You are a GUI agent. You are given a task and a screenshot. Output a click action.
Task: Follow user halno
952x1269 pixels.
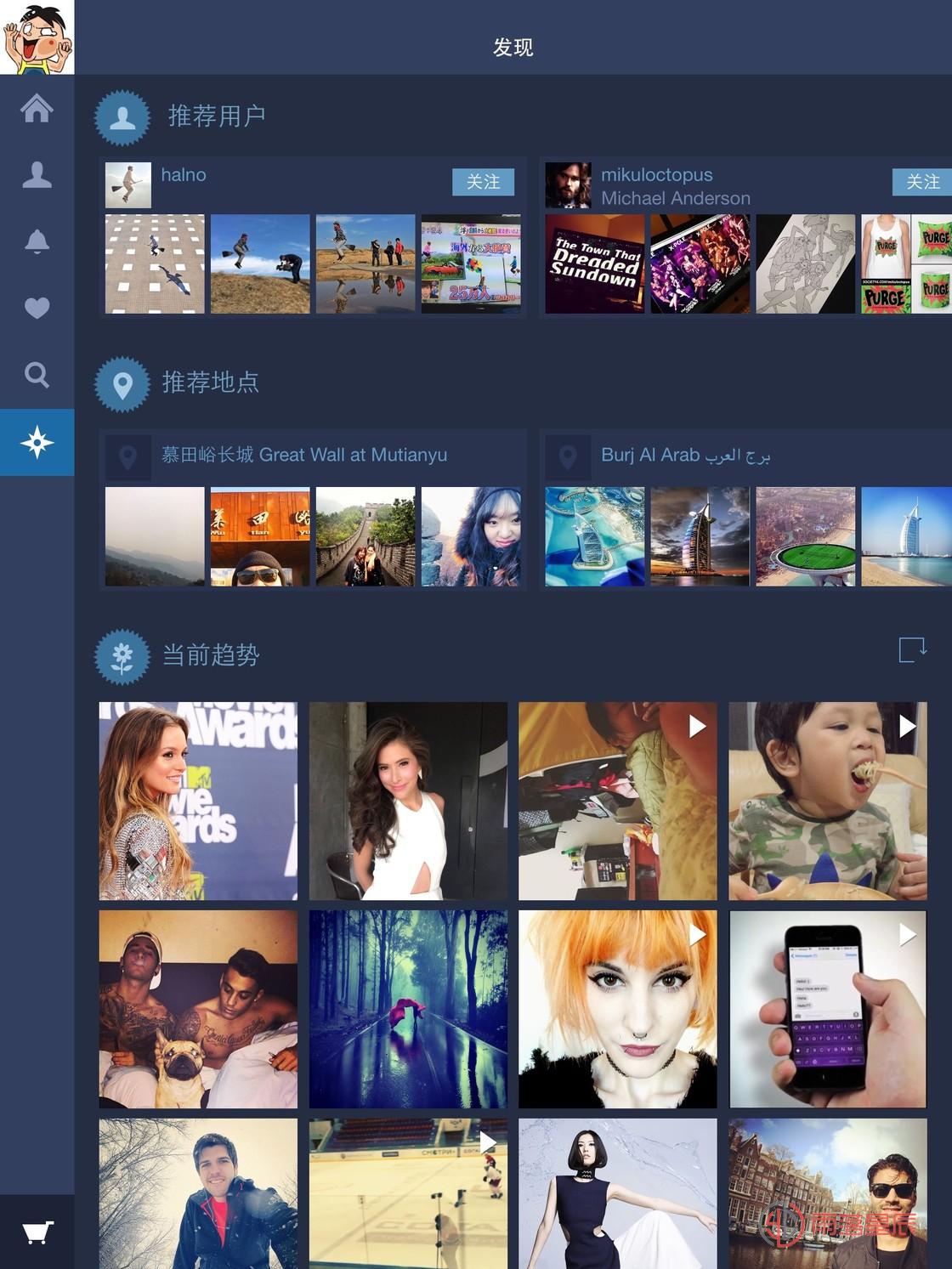click(x=483, y=182)
